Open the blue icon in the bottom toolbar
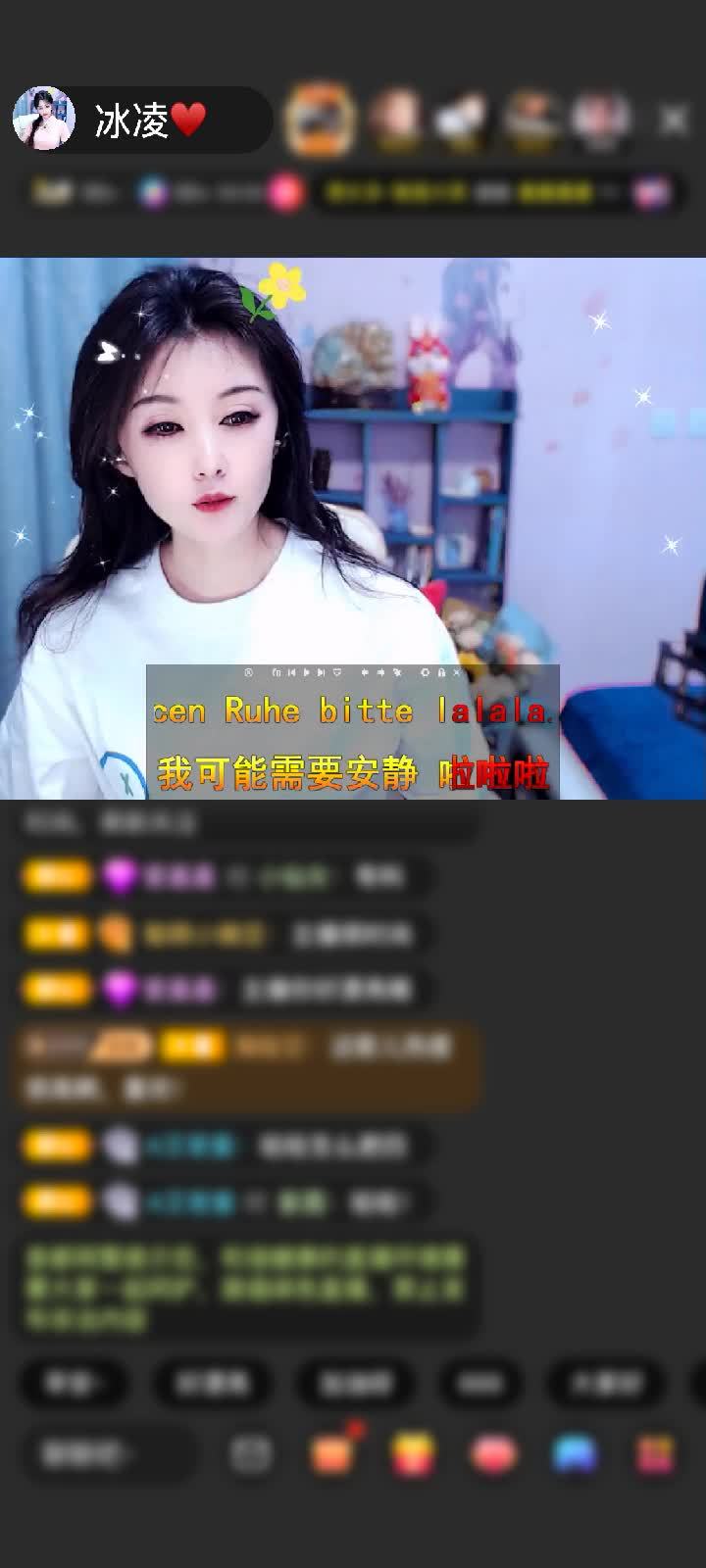706x1568 pixels. pos(575,1454)
